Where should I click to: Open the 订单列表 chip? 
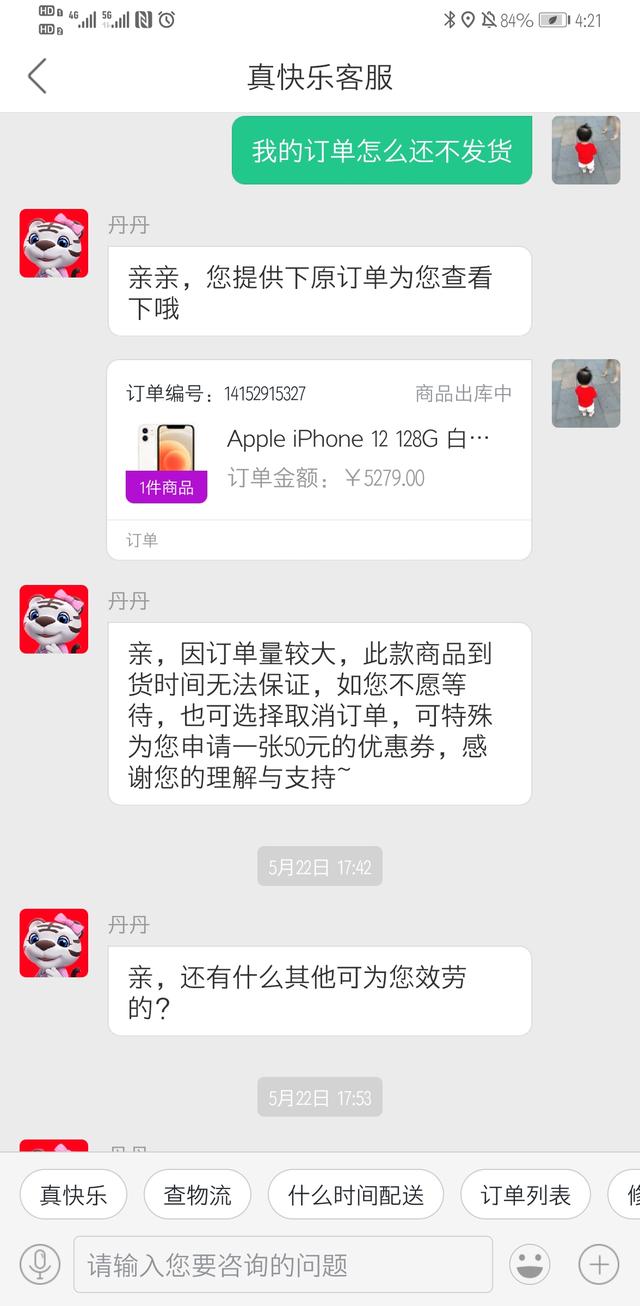(525, 1194)
